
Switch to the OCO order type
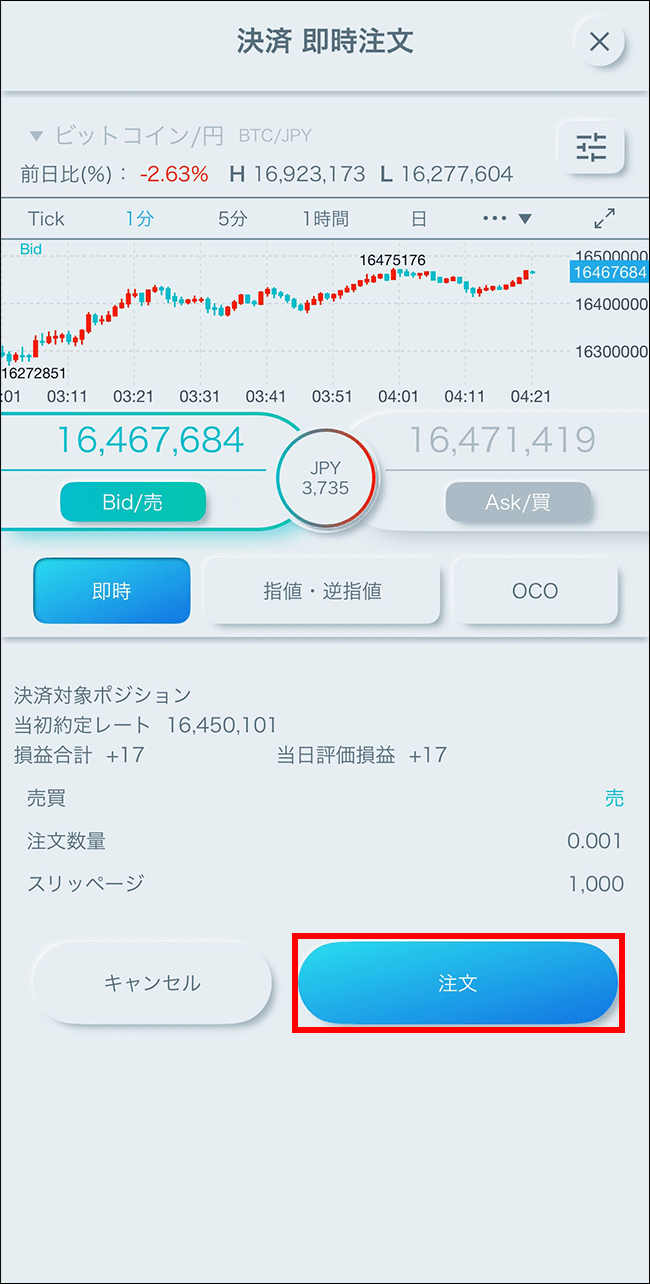pyautogui.click(x=535, y=591)
